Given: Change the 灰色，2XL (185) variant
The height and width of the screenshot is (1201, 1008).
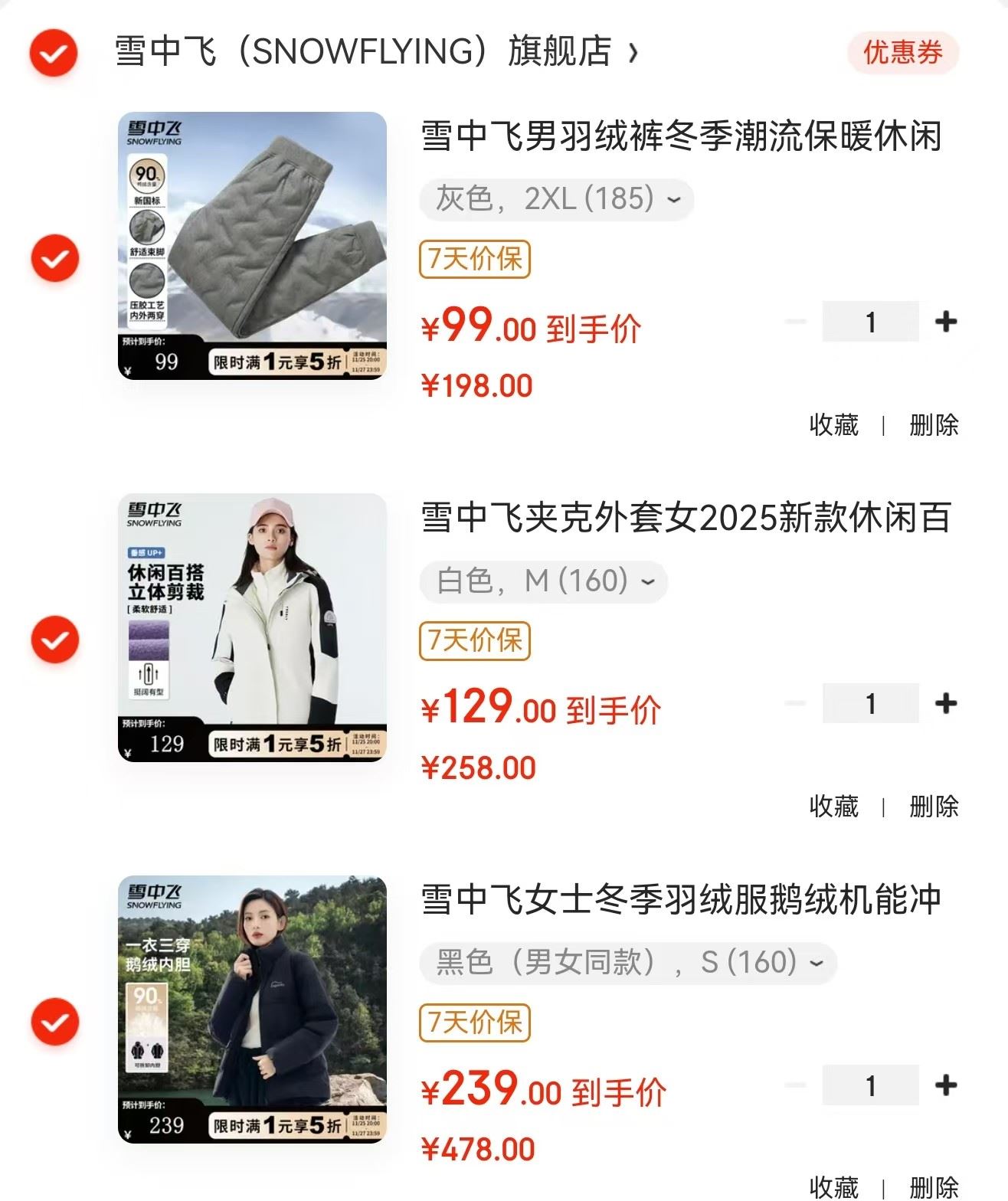Looking at the screenshot, I should [556, 199].
